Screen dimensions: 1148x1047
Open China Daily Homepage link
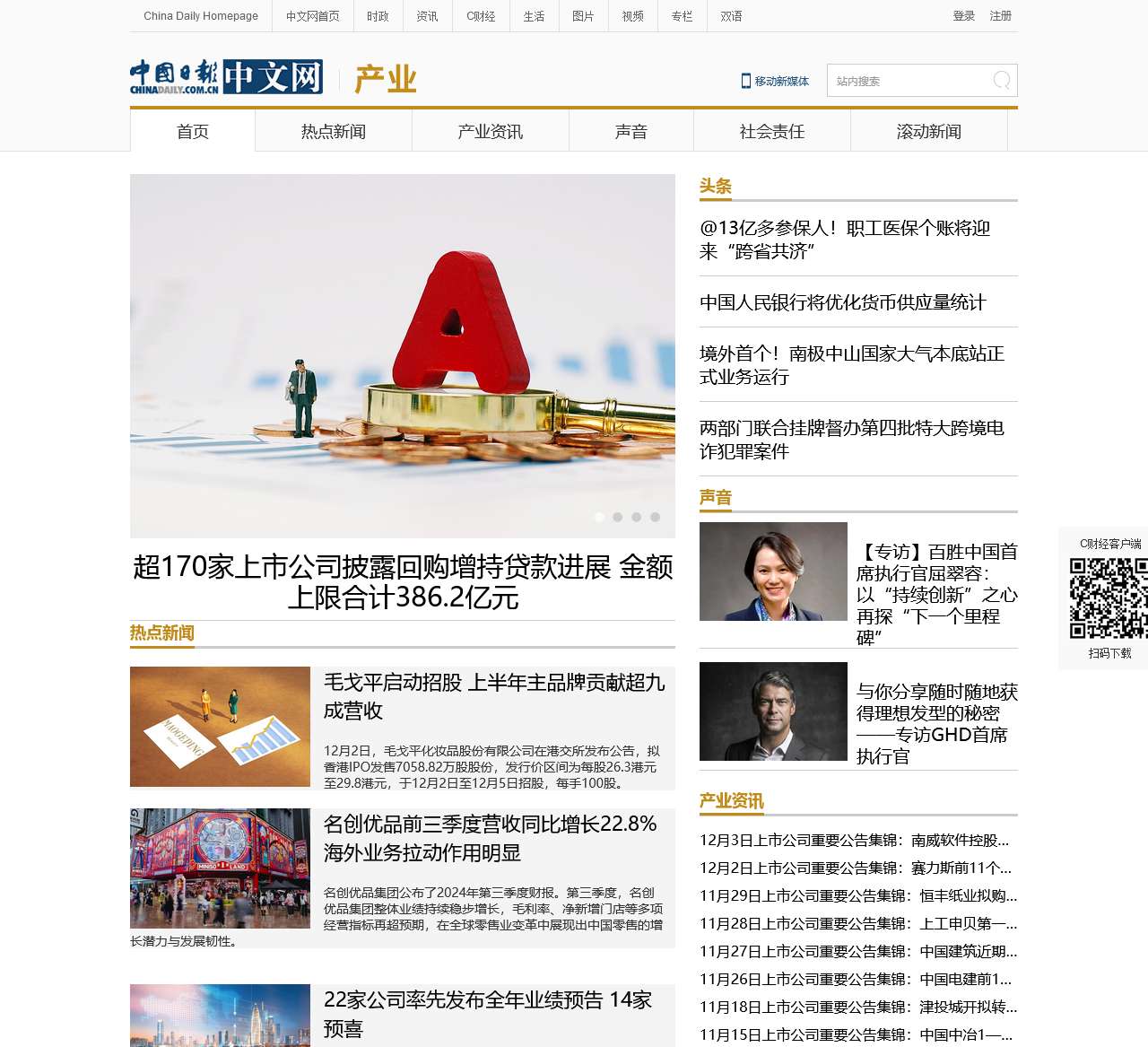coord(201,16)
